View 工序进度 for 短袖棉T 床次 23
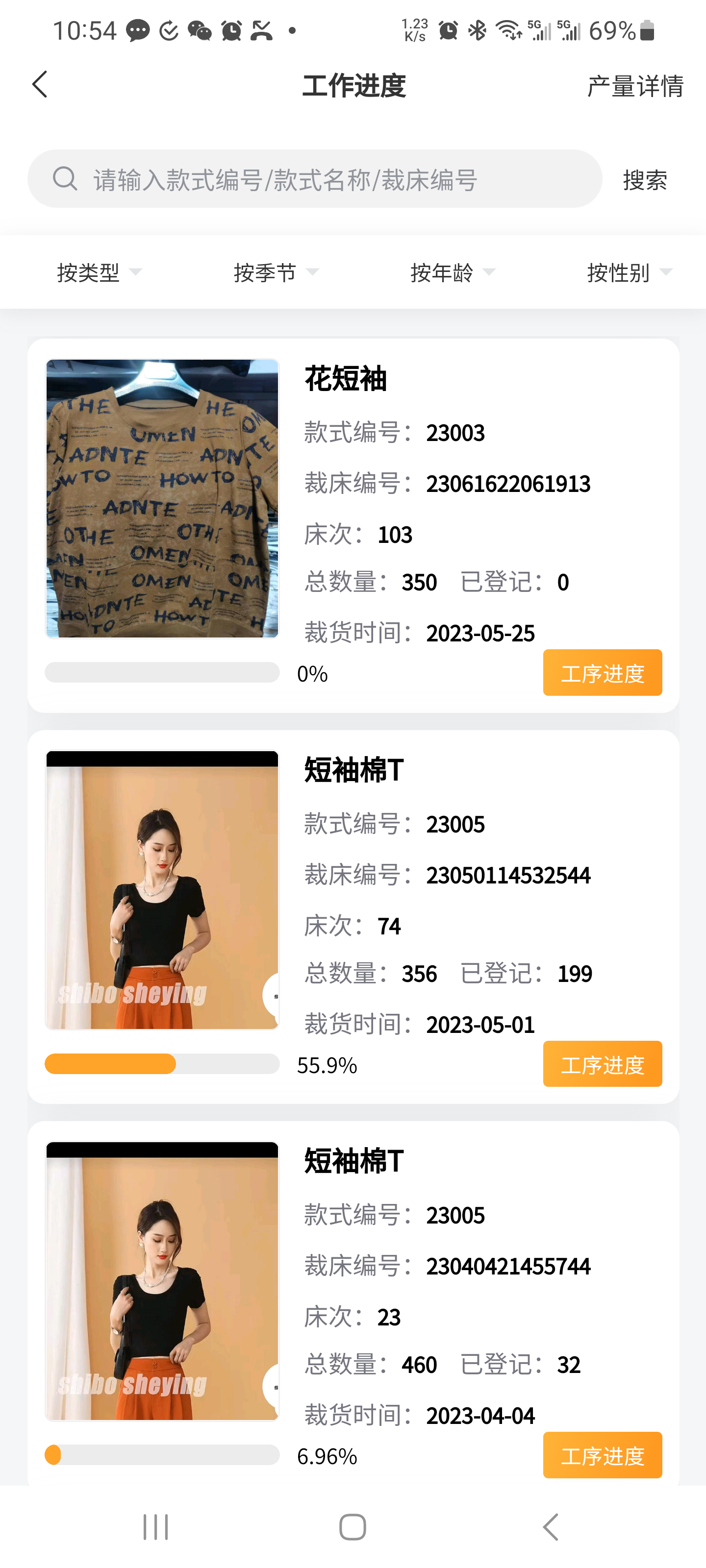This screenshot has height=1568, width=706. [602, 1455]
